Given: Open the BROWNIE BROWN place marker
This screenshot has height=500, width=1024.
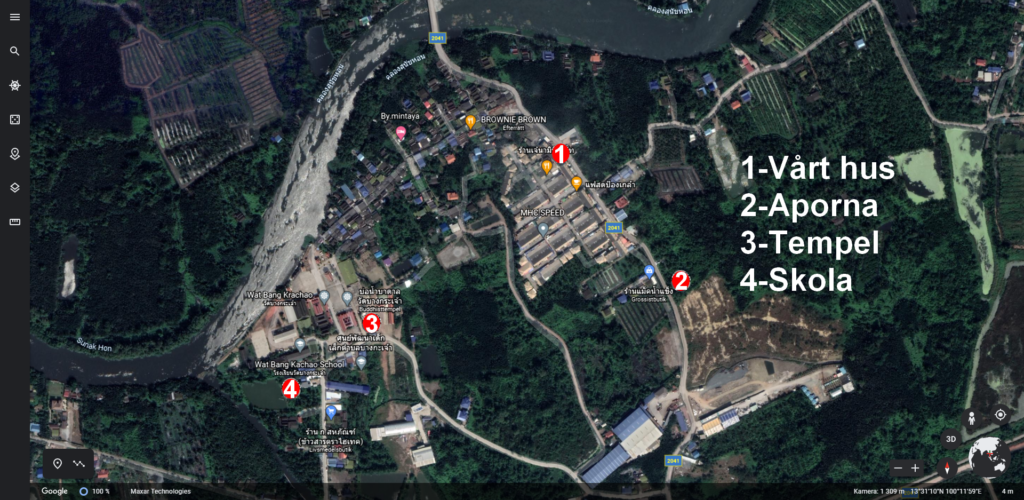Looking at the screenshot, I should click(470, 121).
